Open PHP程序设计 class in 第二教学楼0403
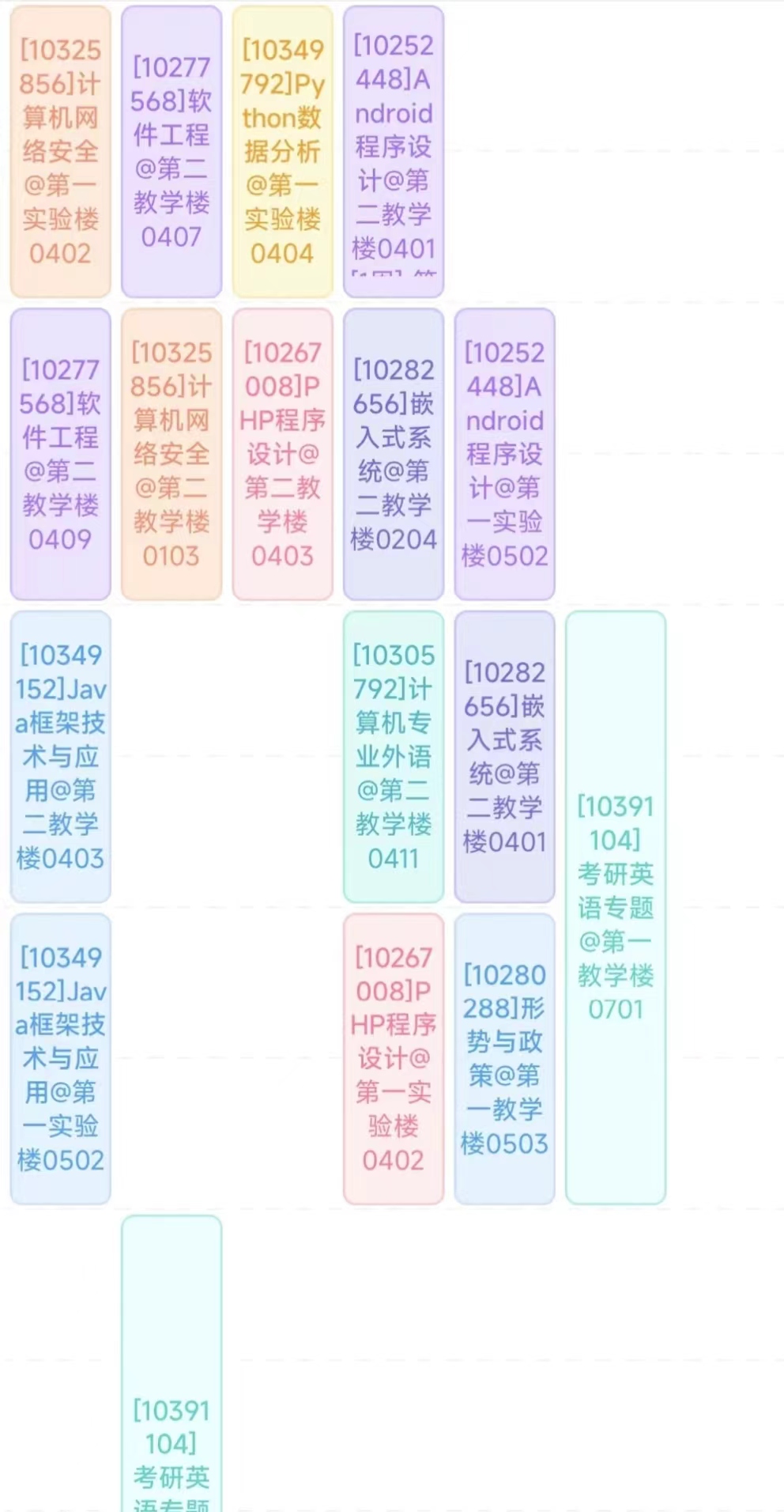 (282, 454)
